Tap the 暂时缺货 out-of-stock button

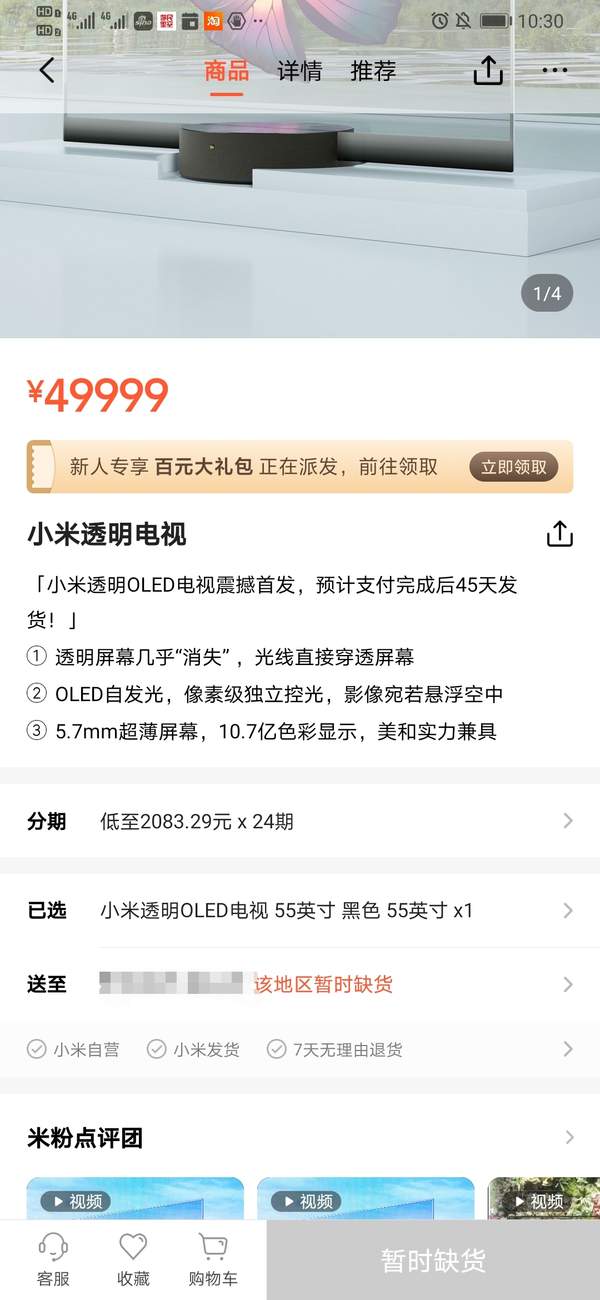pos(433,1260)
